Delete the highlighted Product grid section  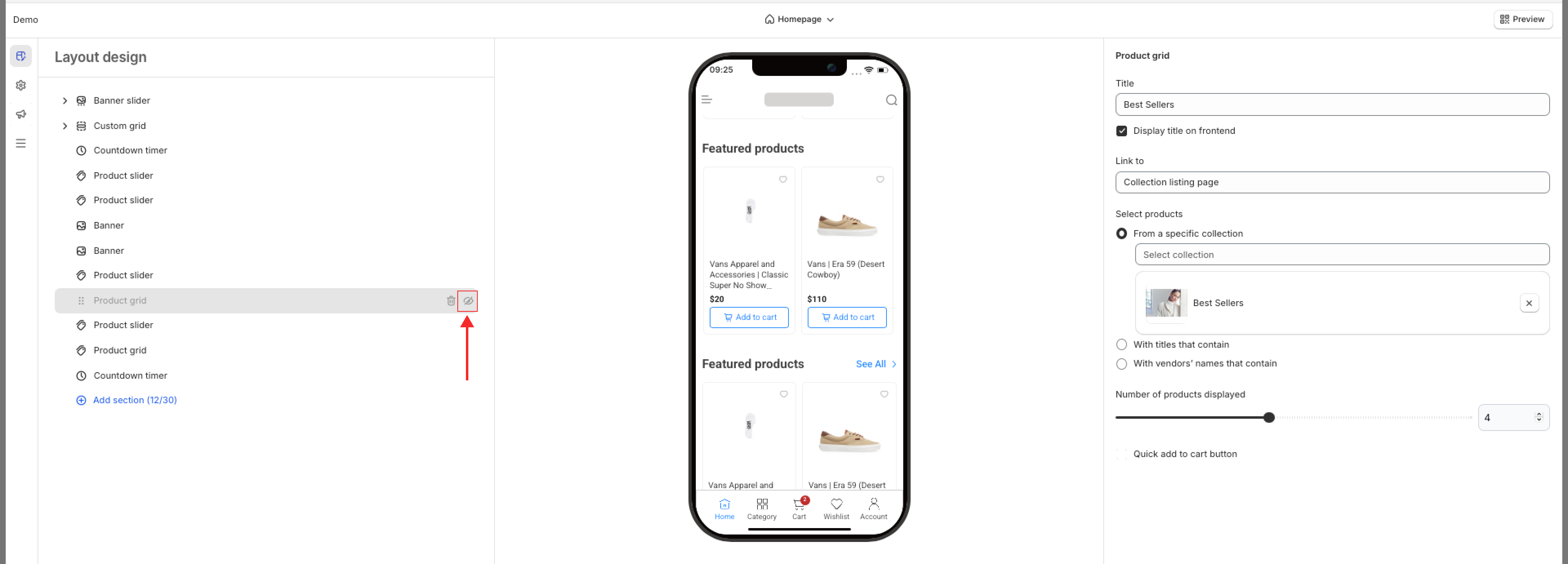coord(450,300)
